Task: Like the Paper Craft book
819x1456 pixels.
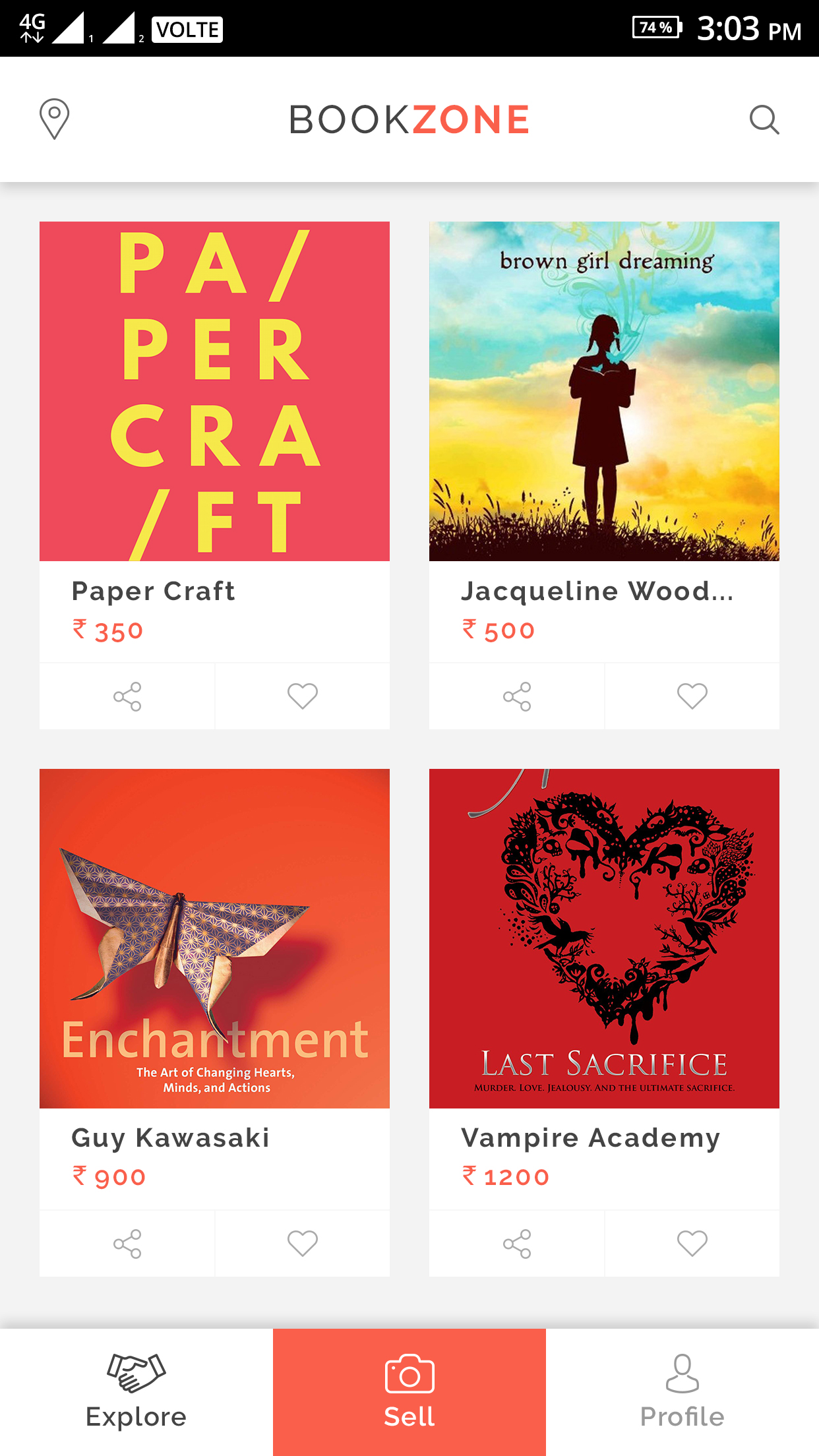Action: 303,696
